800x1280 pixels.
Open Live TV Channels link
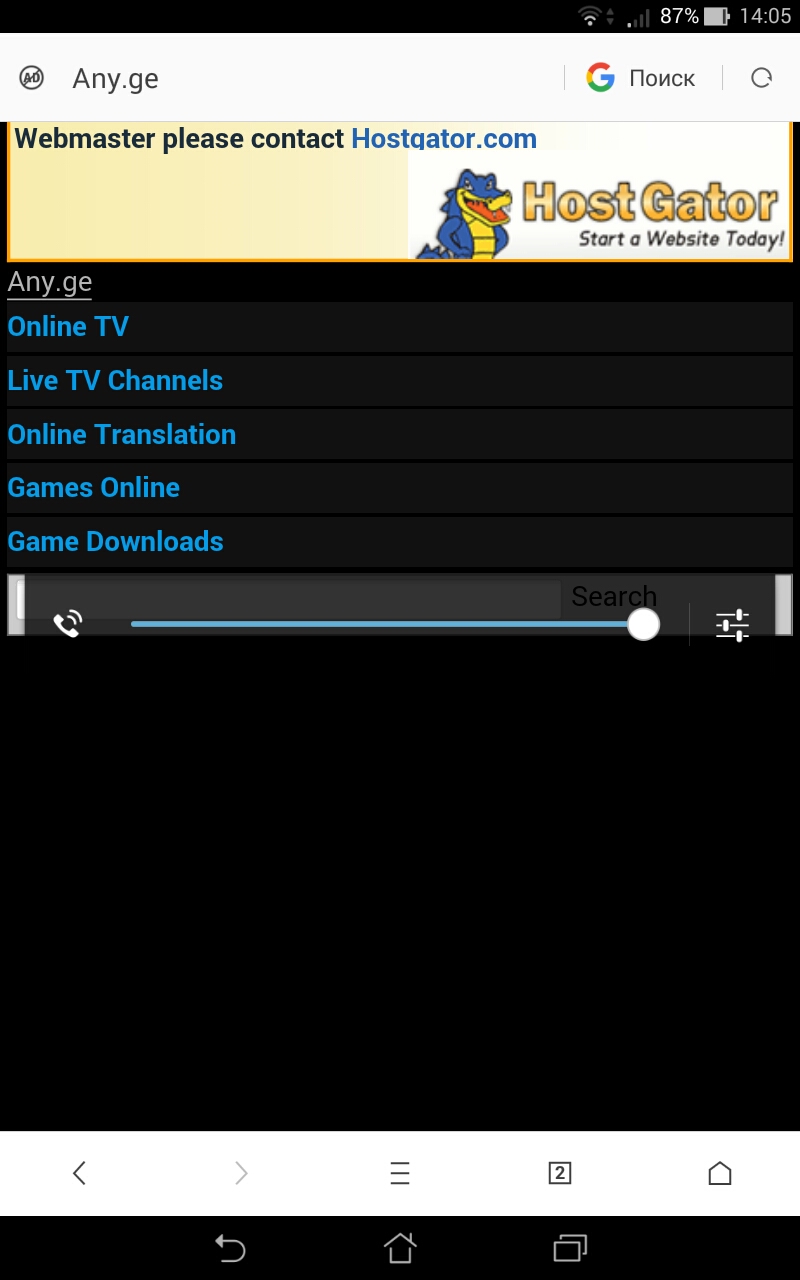(115, 381)
